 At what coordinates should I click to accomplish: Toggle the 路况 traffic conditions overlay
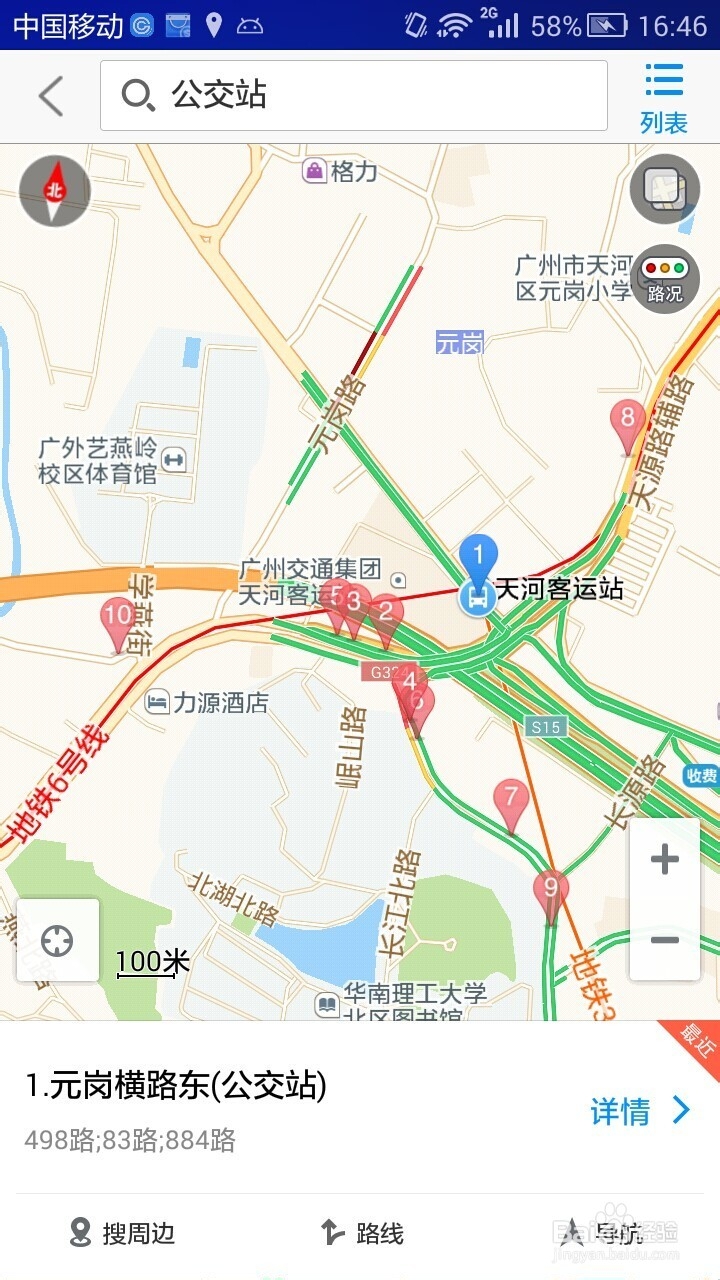664,272
